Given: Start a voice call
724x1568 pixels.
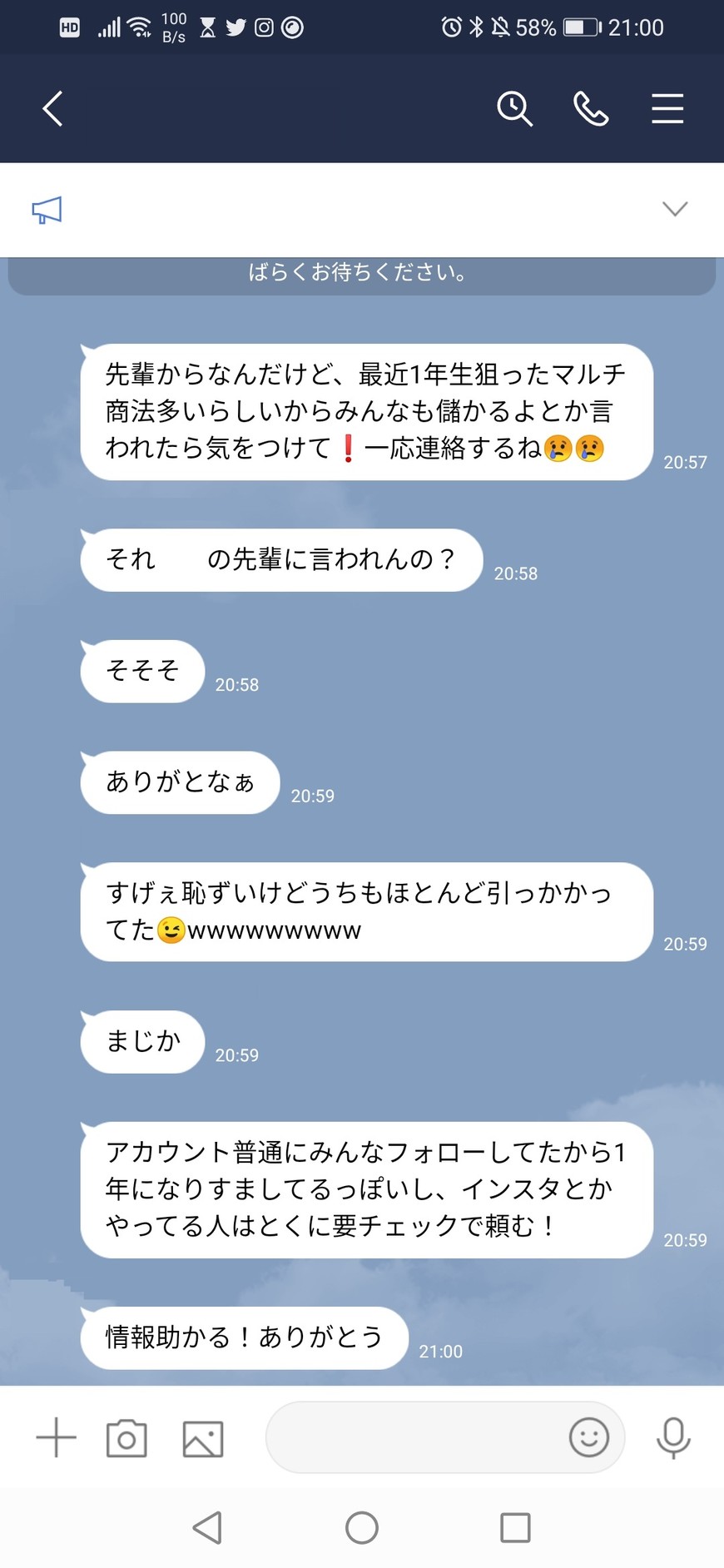Looking at the screenshot, I should point(591,109).
